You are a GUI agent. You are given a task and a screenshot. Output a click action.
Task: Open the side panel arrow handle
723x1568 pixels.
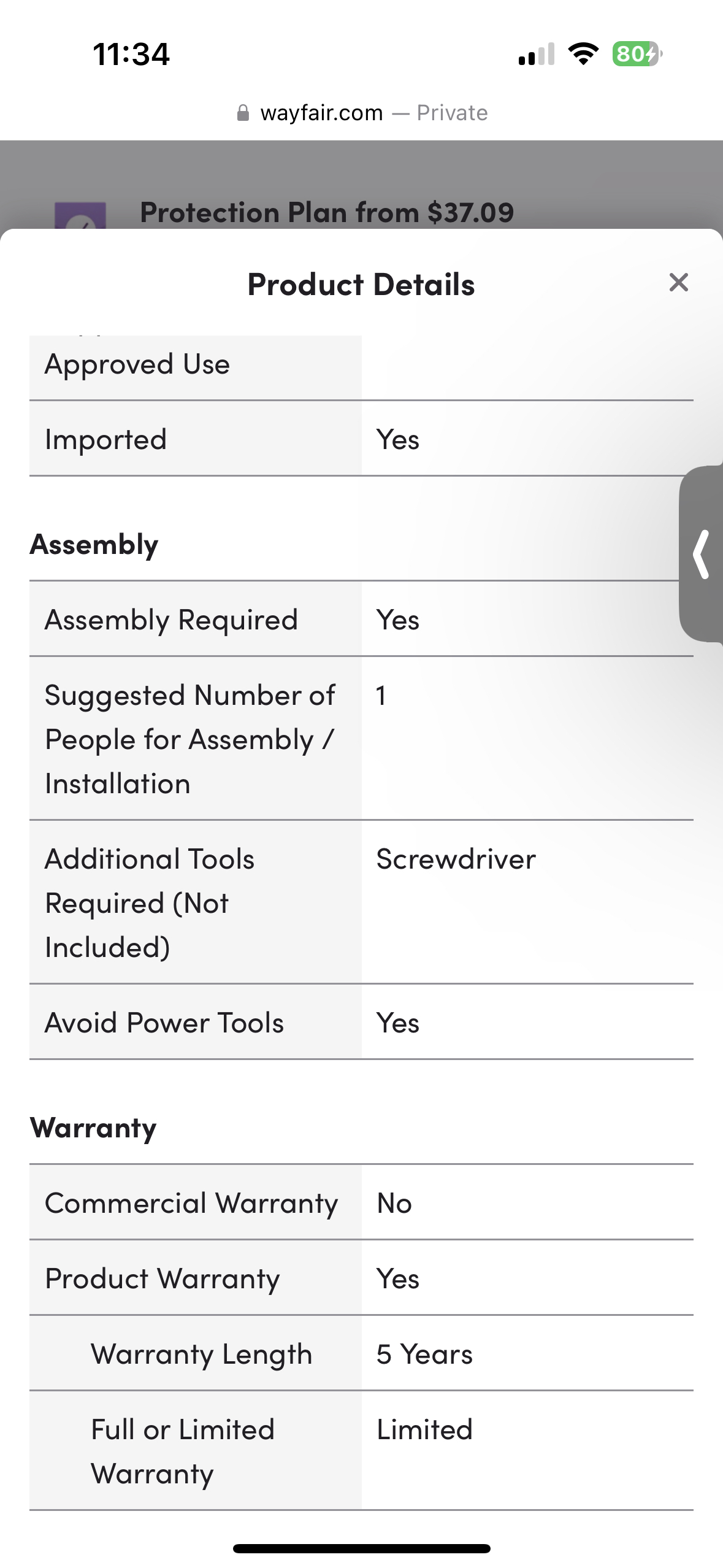pyautogui.click(x=702, y=555)
